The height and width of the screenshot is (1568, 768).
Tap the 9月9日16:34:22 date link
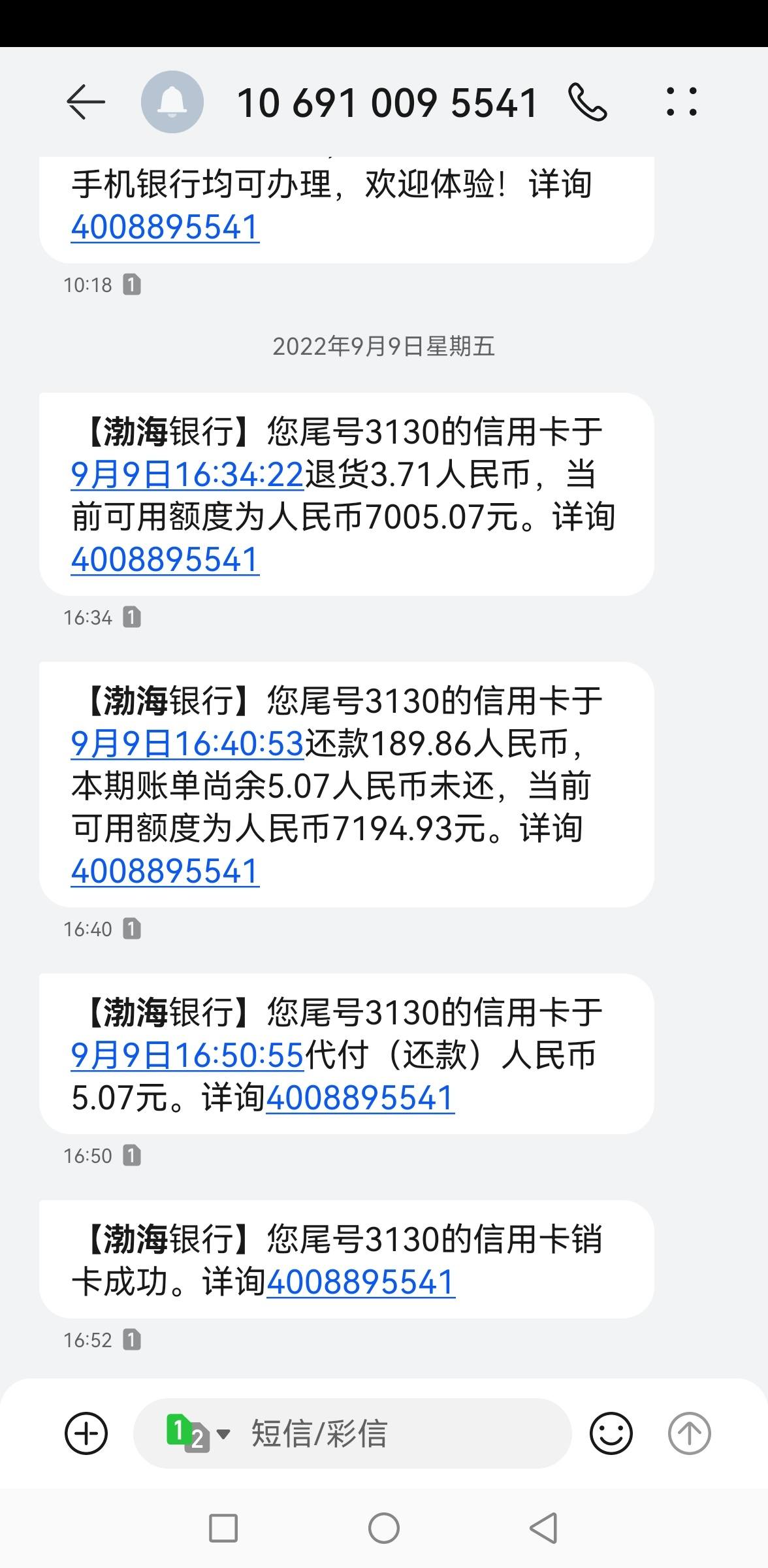187,475
